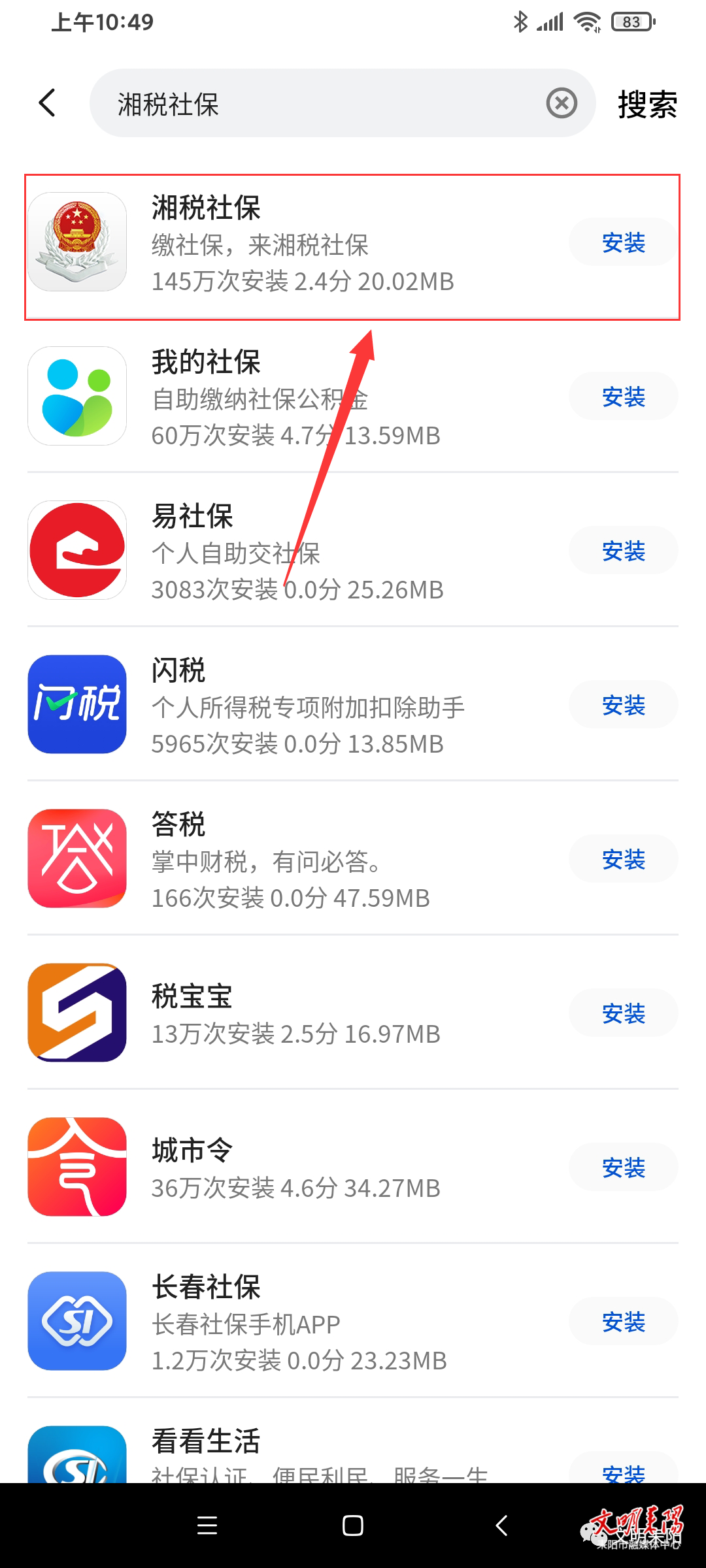Install the 税宝宝 app

pos(623,1014)
